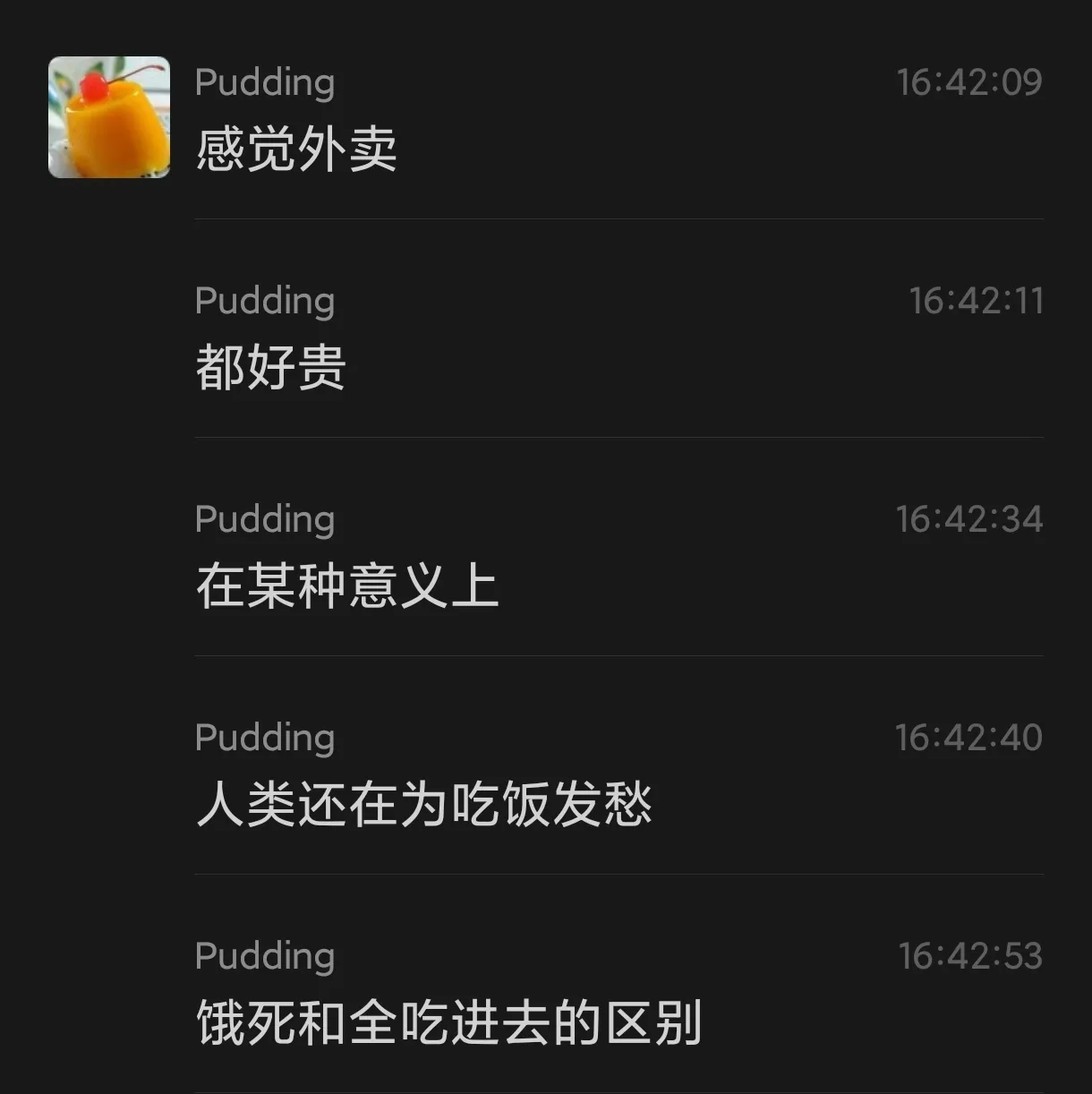Click the Pudding username on first message
1092x1094 pixels.
[x=264, y=81]
